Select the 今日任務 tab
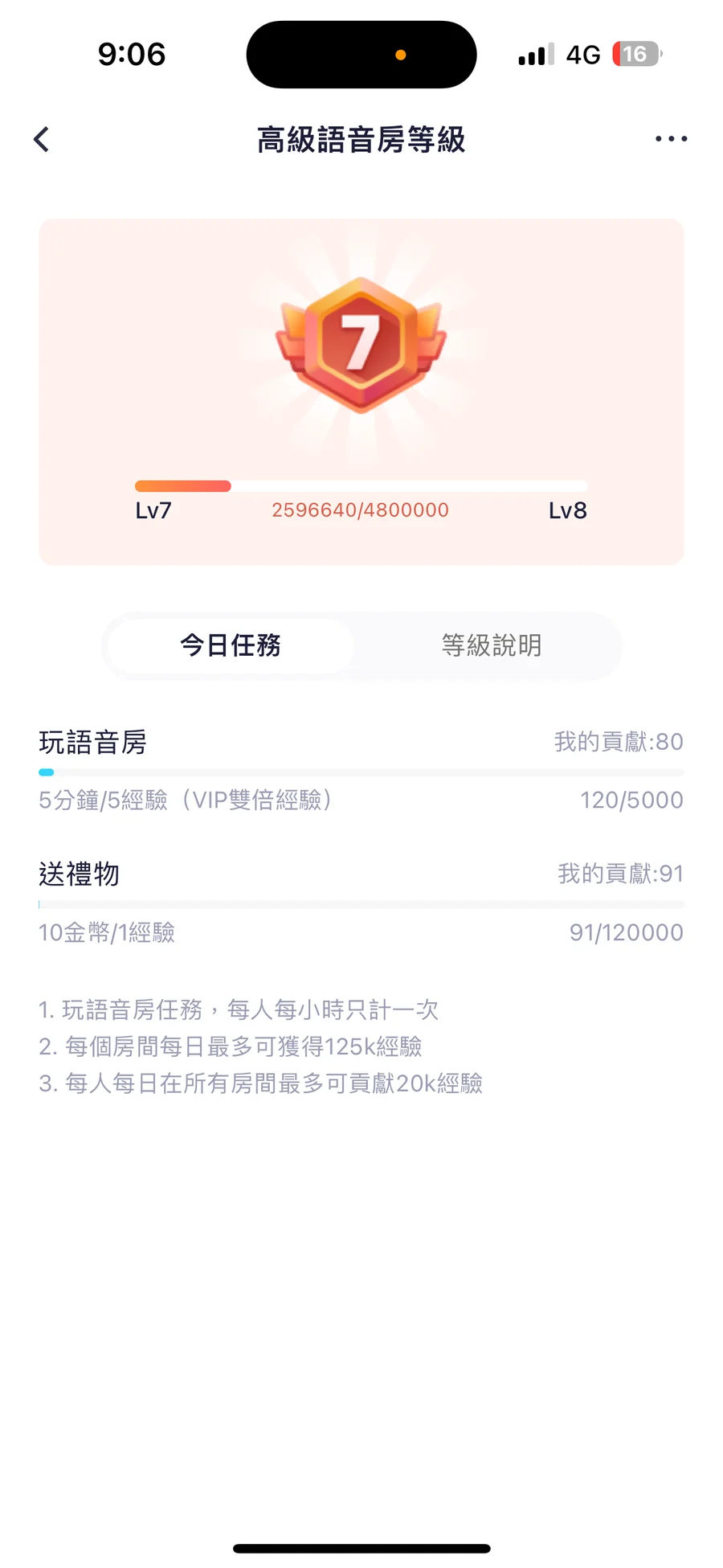 coord(231,645)
